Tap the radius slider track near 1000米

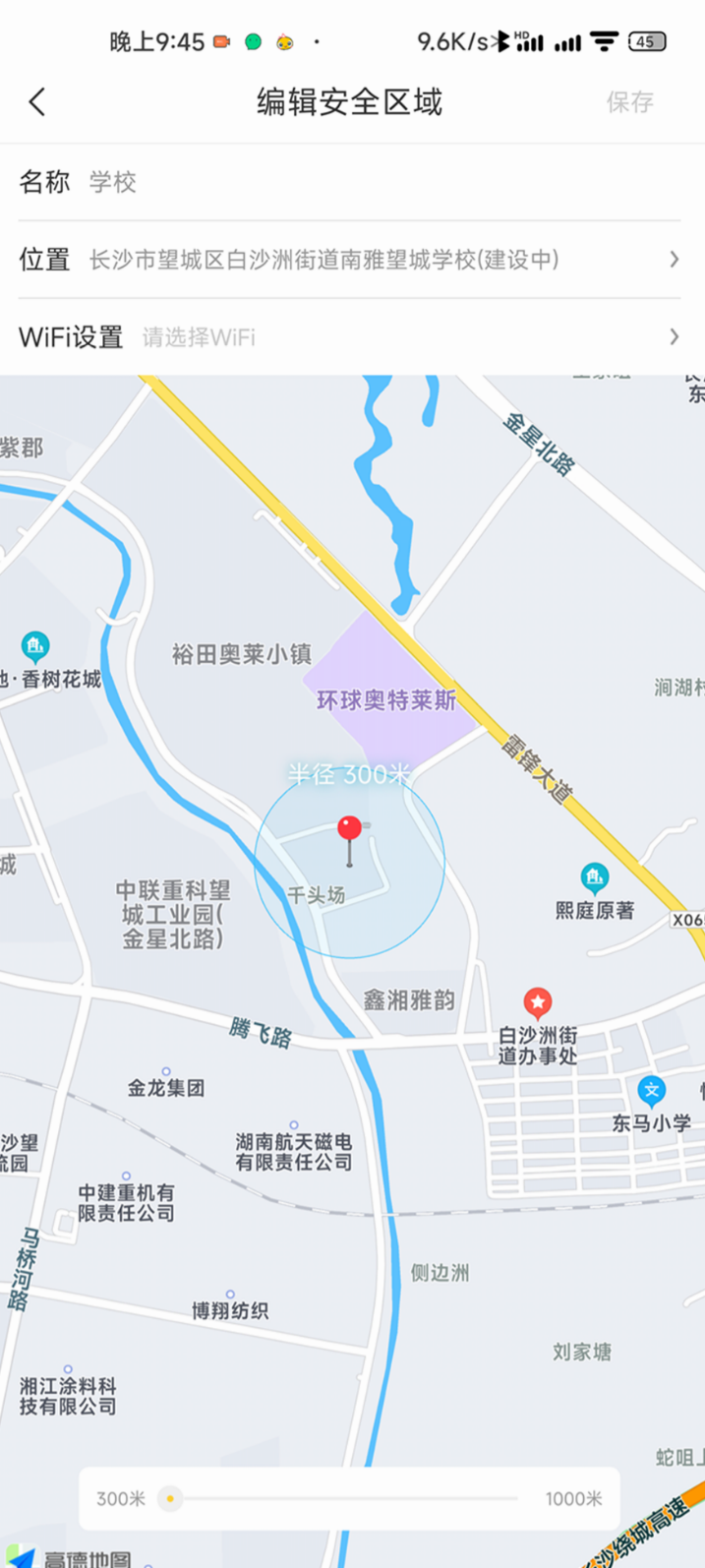pos(506,1499)
